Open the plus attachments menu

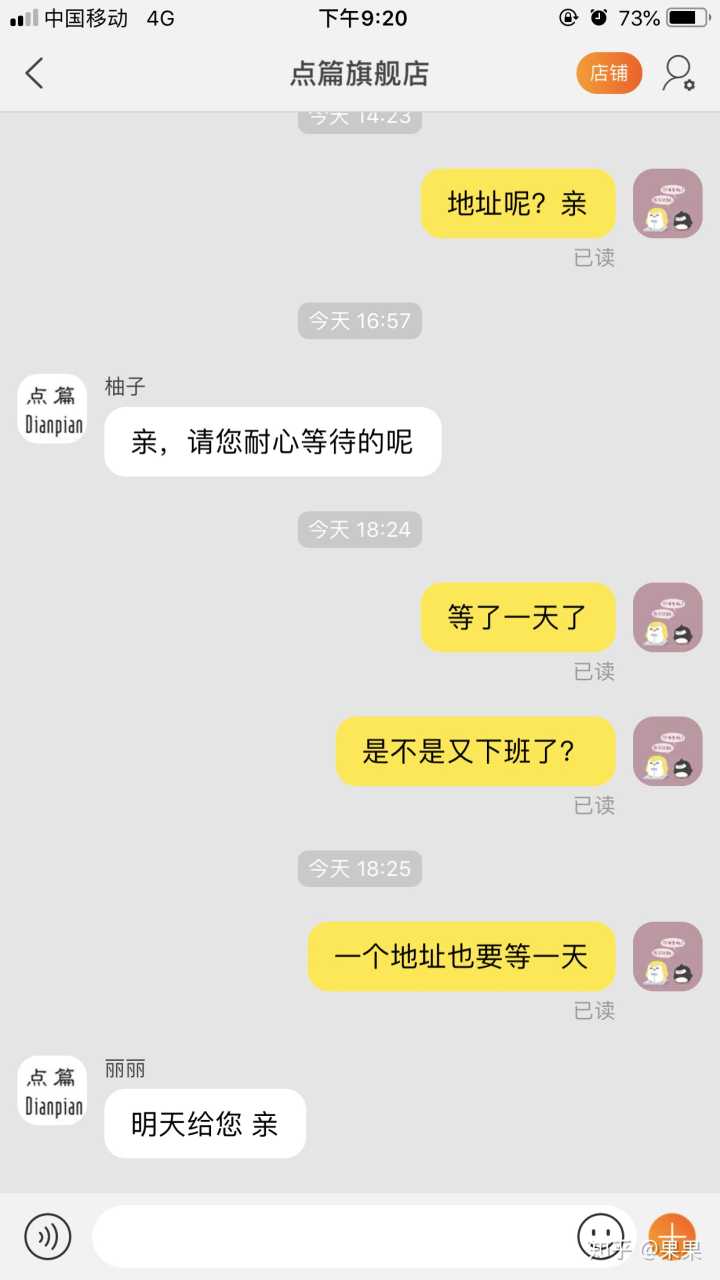(x=672, y=1236)
